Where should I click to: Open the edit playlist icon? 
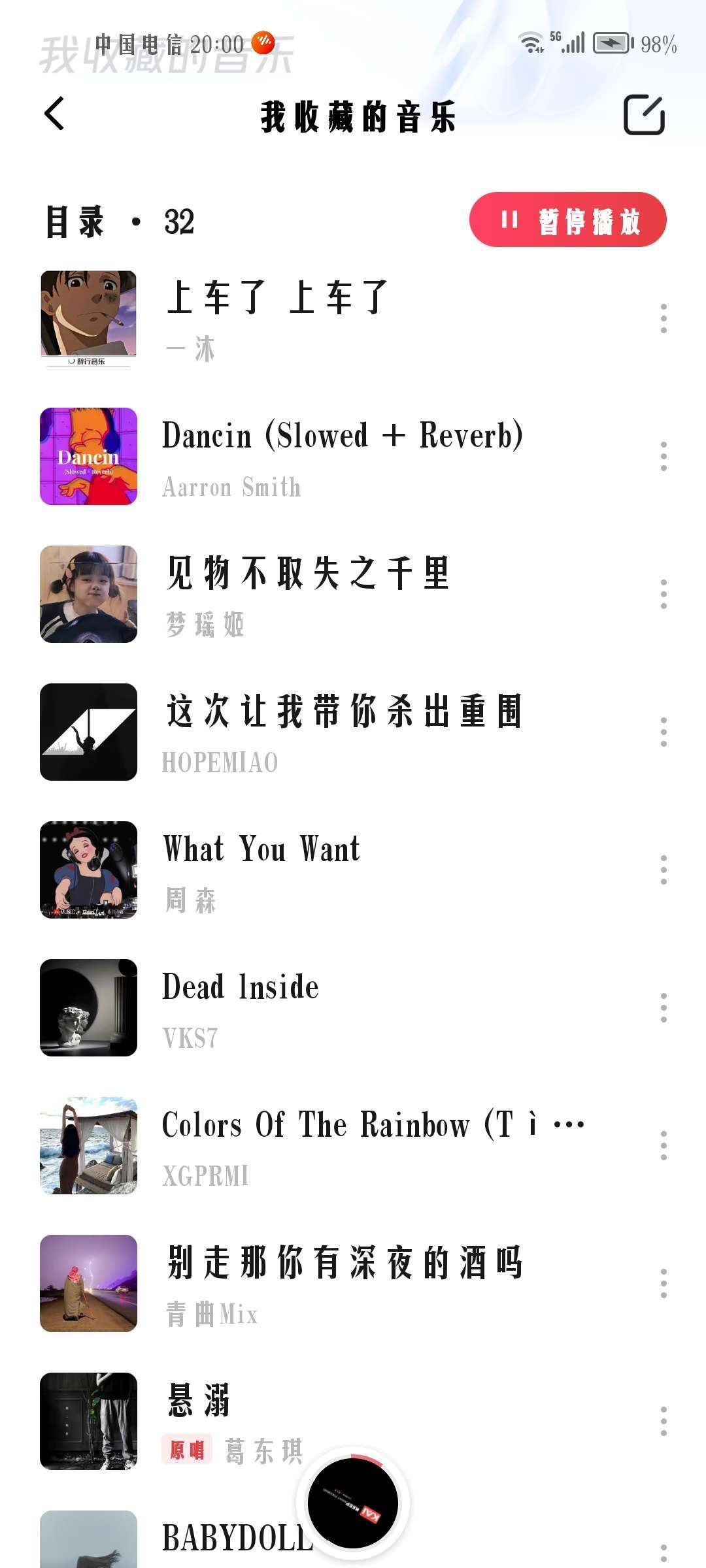[x=644, y=115]
